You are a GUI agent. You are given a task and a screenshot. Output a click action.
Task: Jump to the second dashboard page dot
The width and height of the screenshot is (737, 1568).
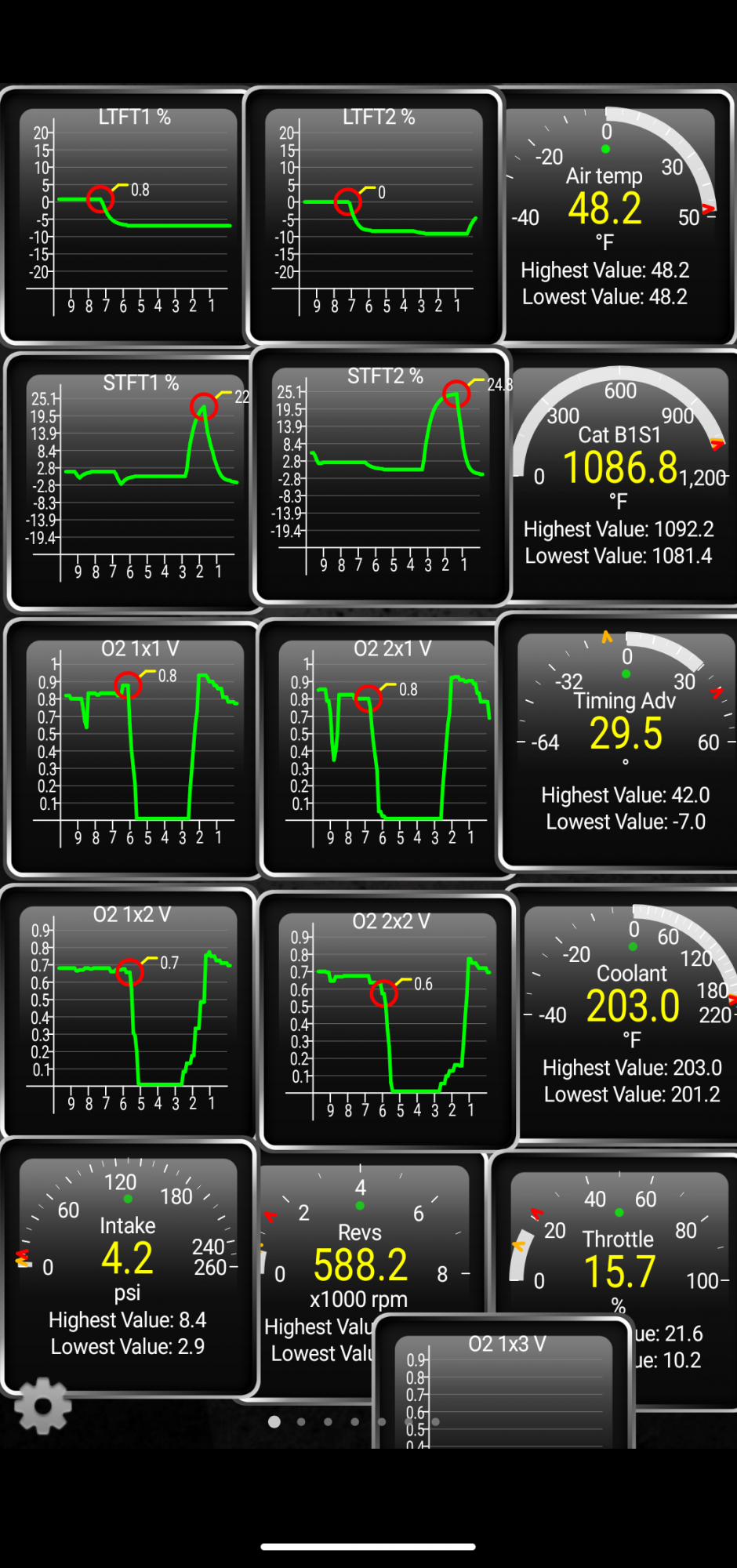click(x=301, y=1421)
